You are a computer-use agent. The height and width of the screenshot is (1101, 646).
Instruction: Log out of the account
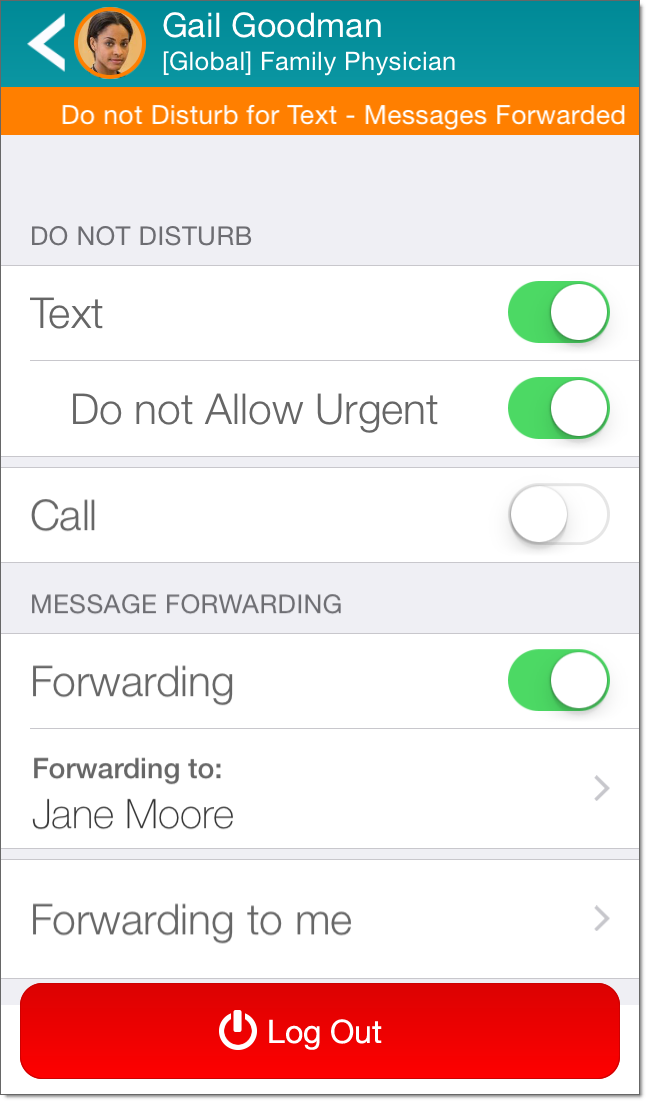pos(320,1031)
